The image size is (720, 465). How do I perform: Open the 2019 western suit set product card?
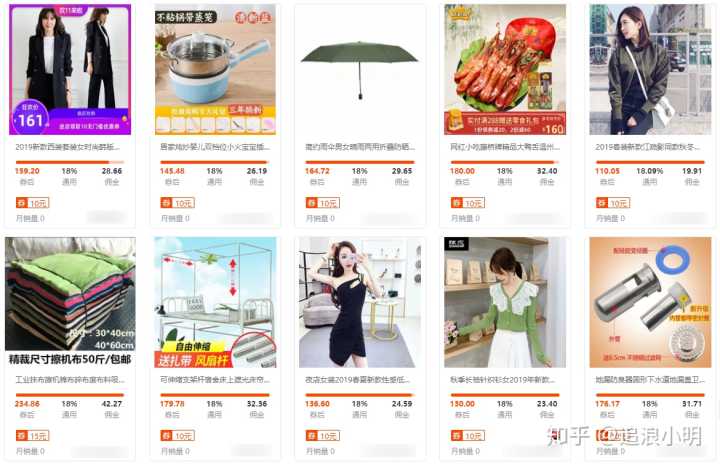[70, 70]
